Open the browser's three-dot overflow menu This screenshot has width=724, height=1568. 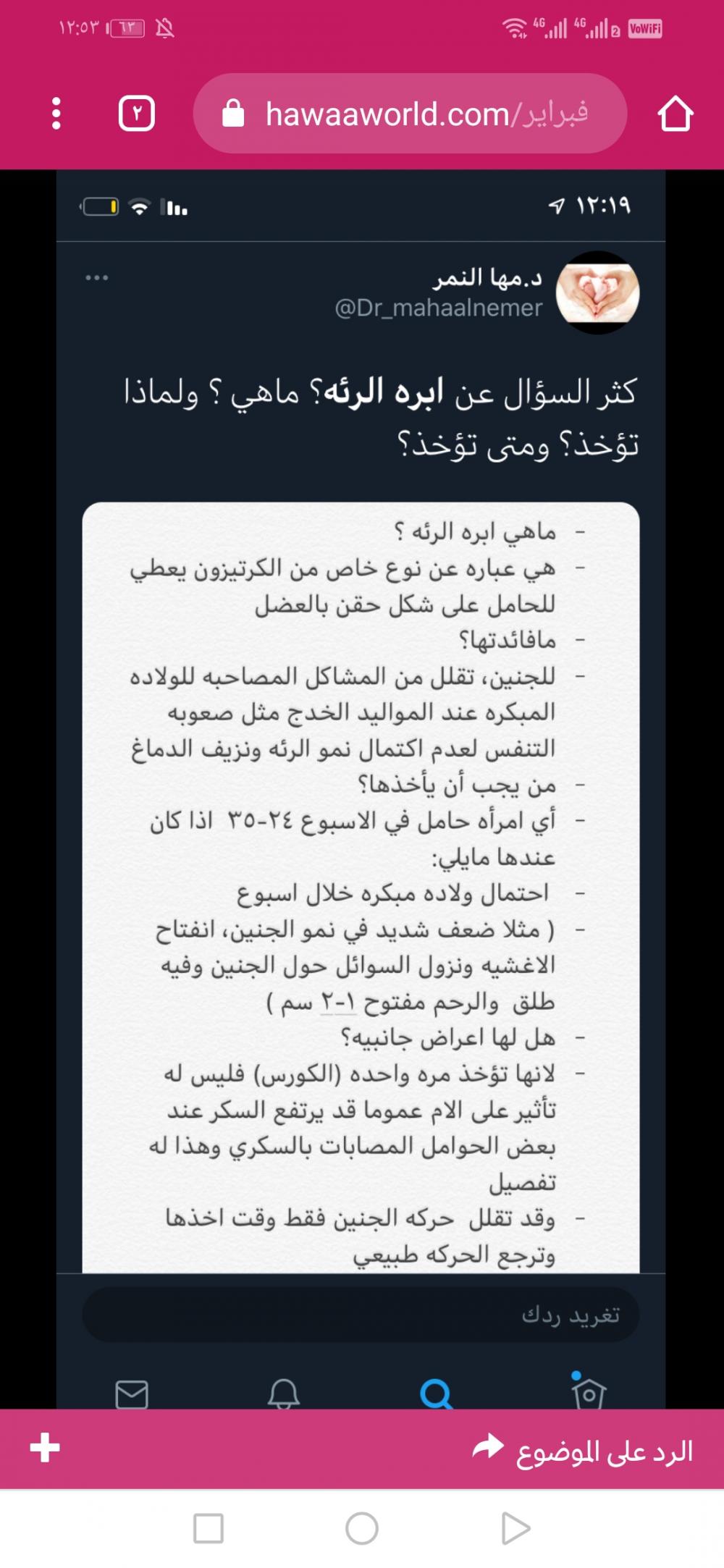56,114
